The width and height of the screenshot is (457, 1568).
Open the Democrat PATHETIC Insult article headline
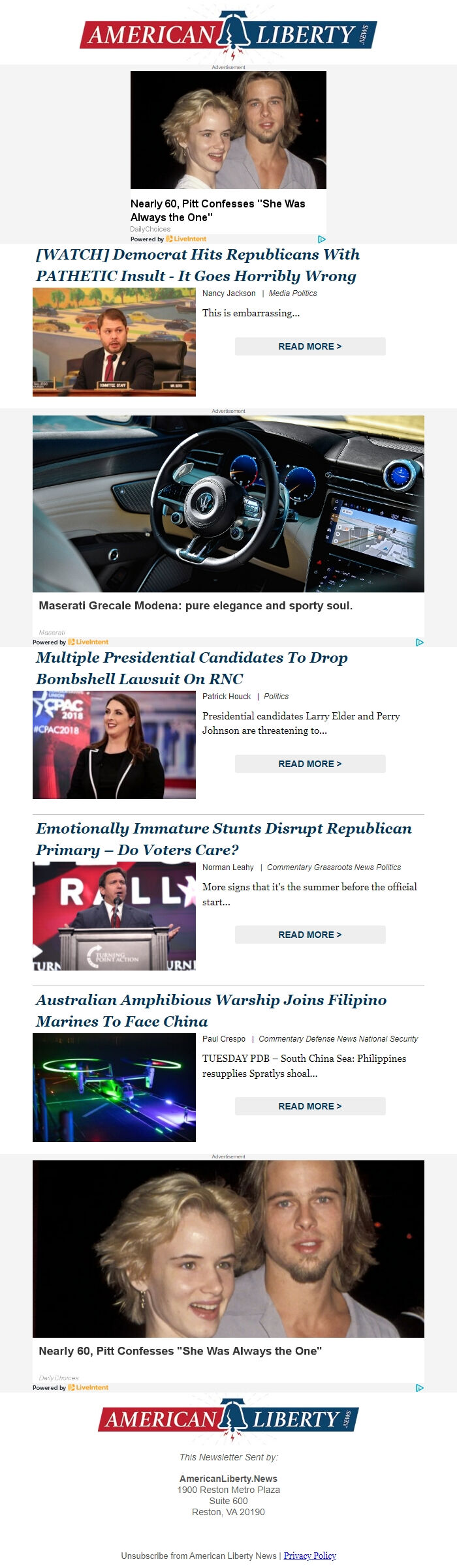click(197, 265)
